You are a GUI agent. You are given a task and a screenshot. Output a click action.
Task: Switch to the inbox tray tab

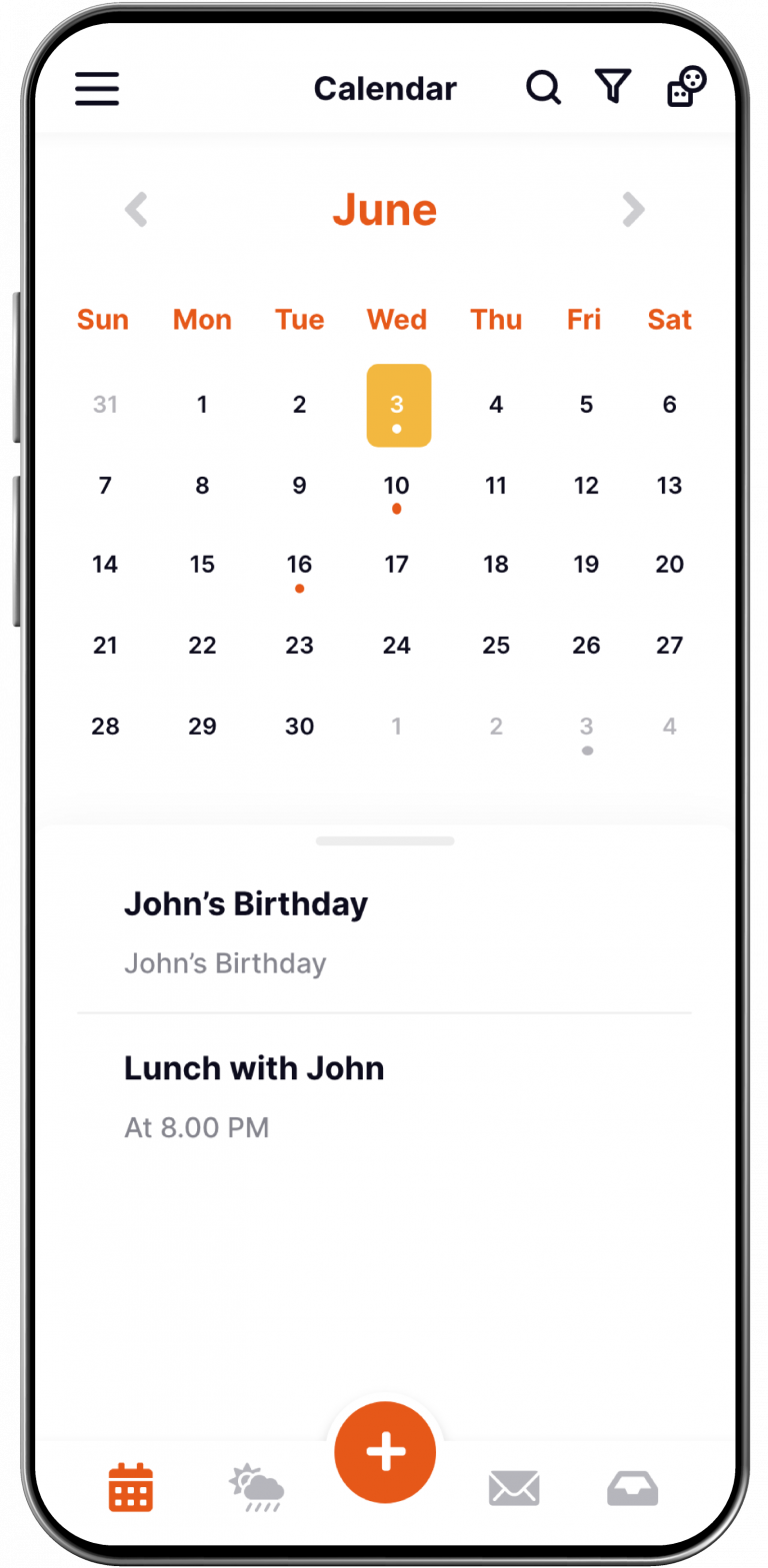coord(632,1488)
